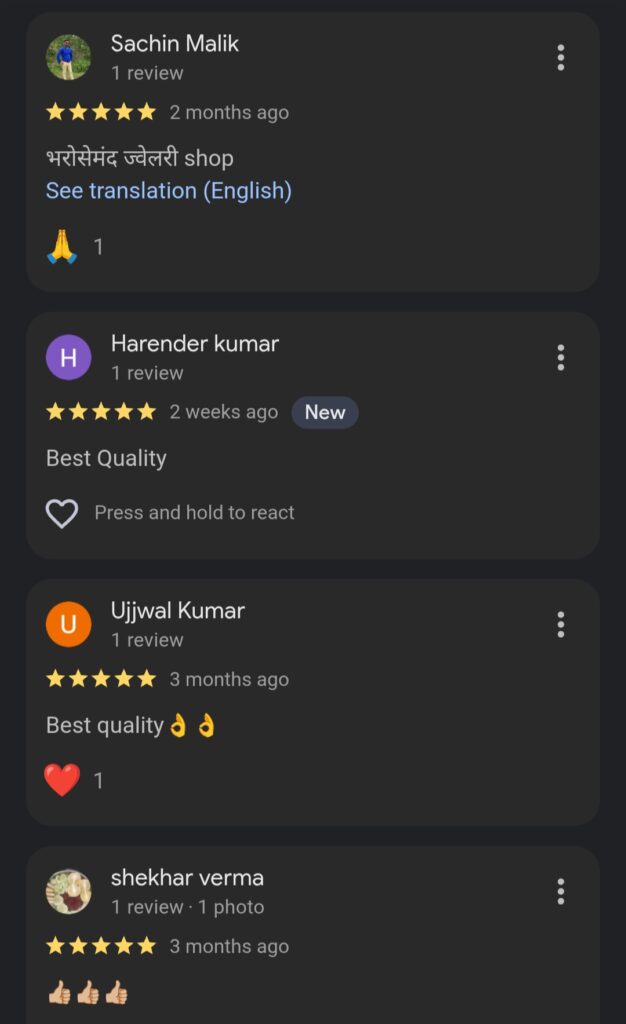This screenshot has height=1024, width=626.
Task: Open the overflow menu on shekhar verma's review
Action: point(560,891)
